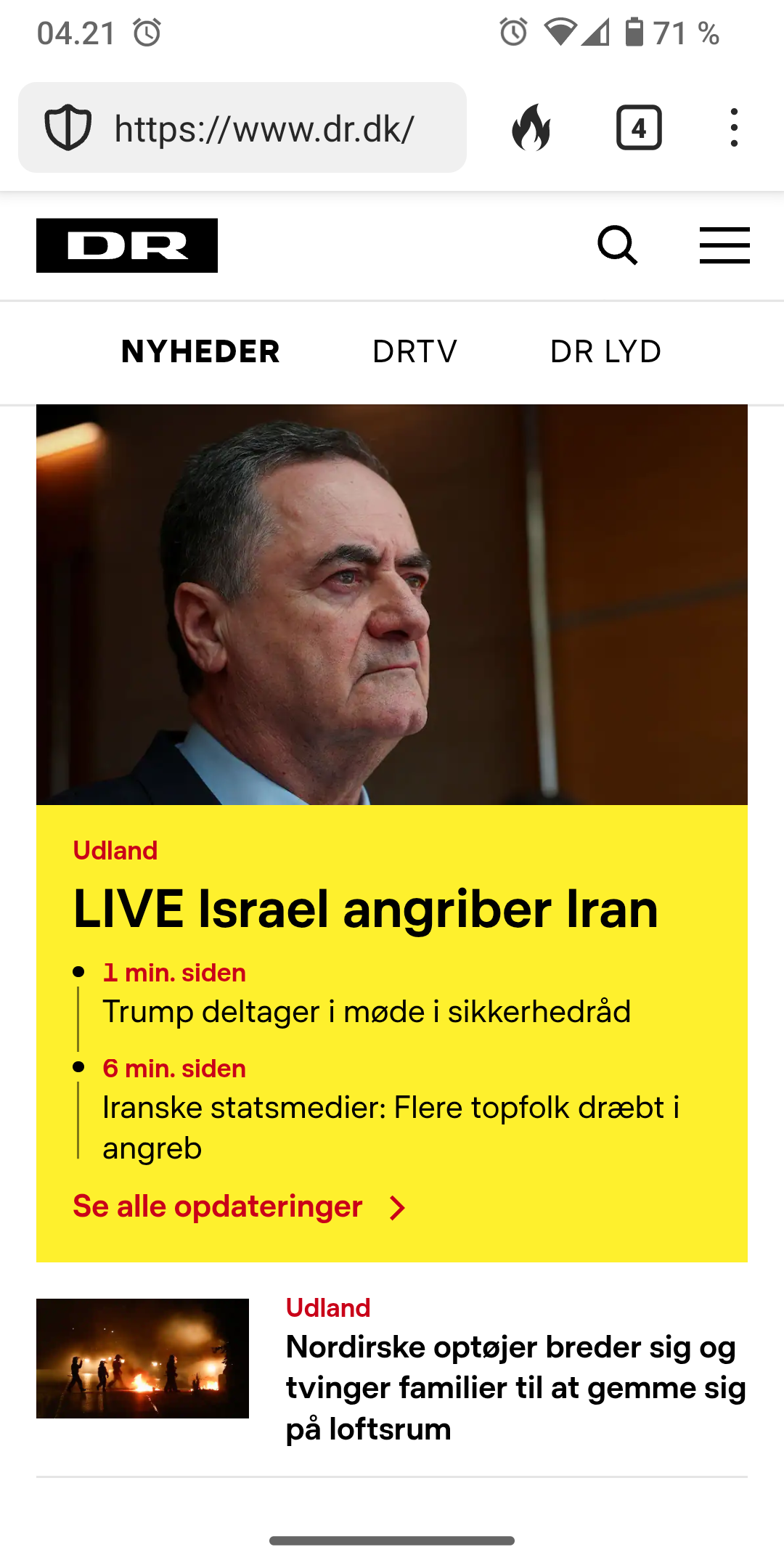784x1568 pixels.
Task: Switch to the DR LYD tab
Action: tap(605, 352)
